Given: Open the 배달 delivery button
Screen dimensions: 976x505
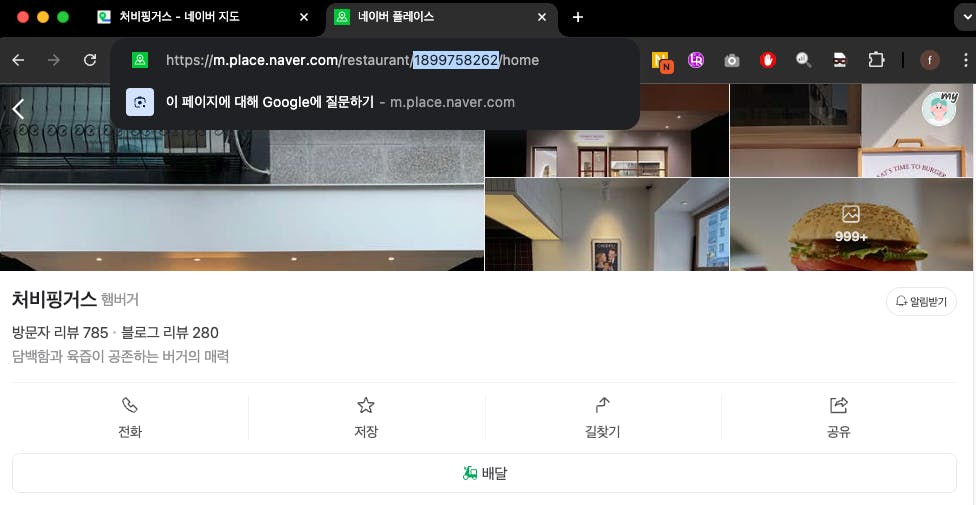Looking at the screenshot, I should click(x=484, y=473).
